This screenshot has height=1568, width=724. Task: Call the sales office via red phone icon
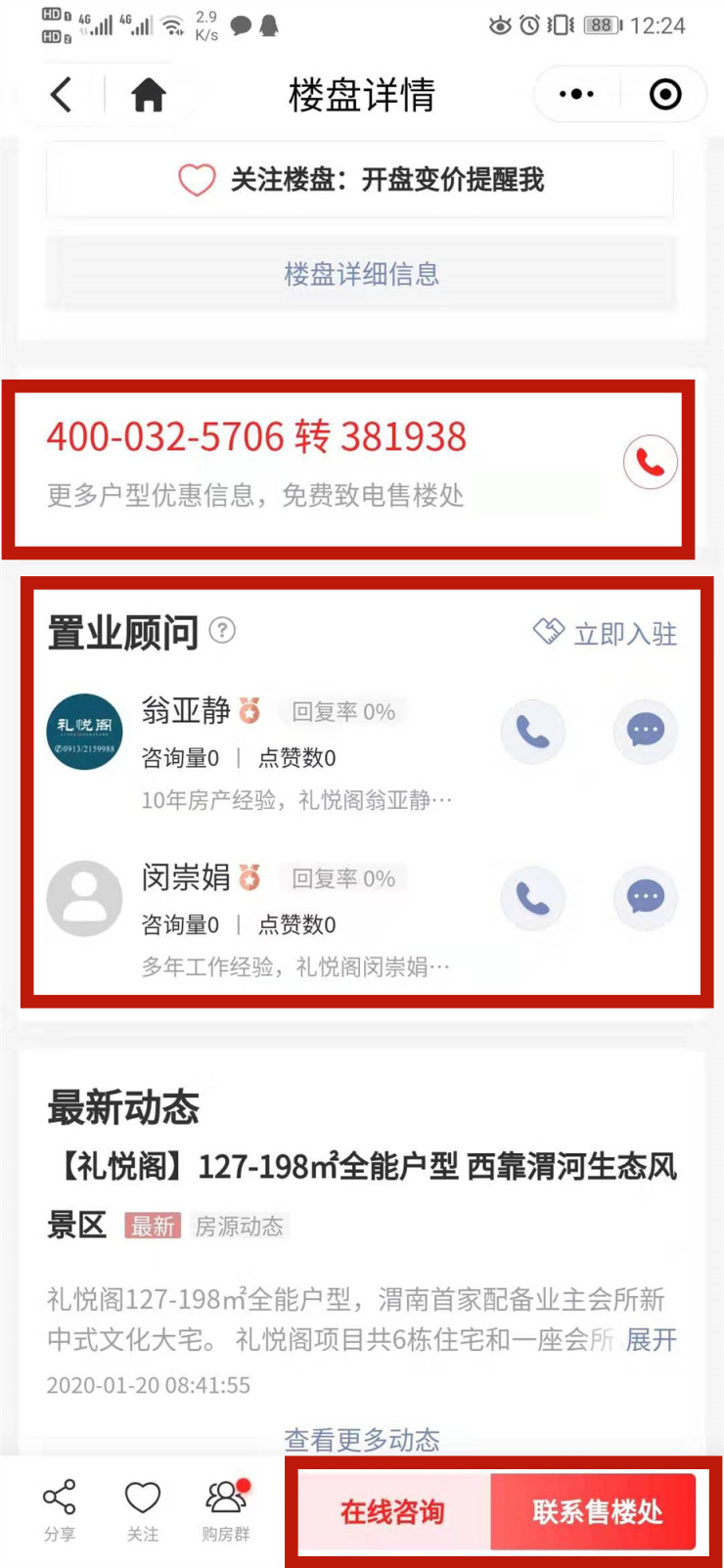[x=650, y=462]
